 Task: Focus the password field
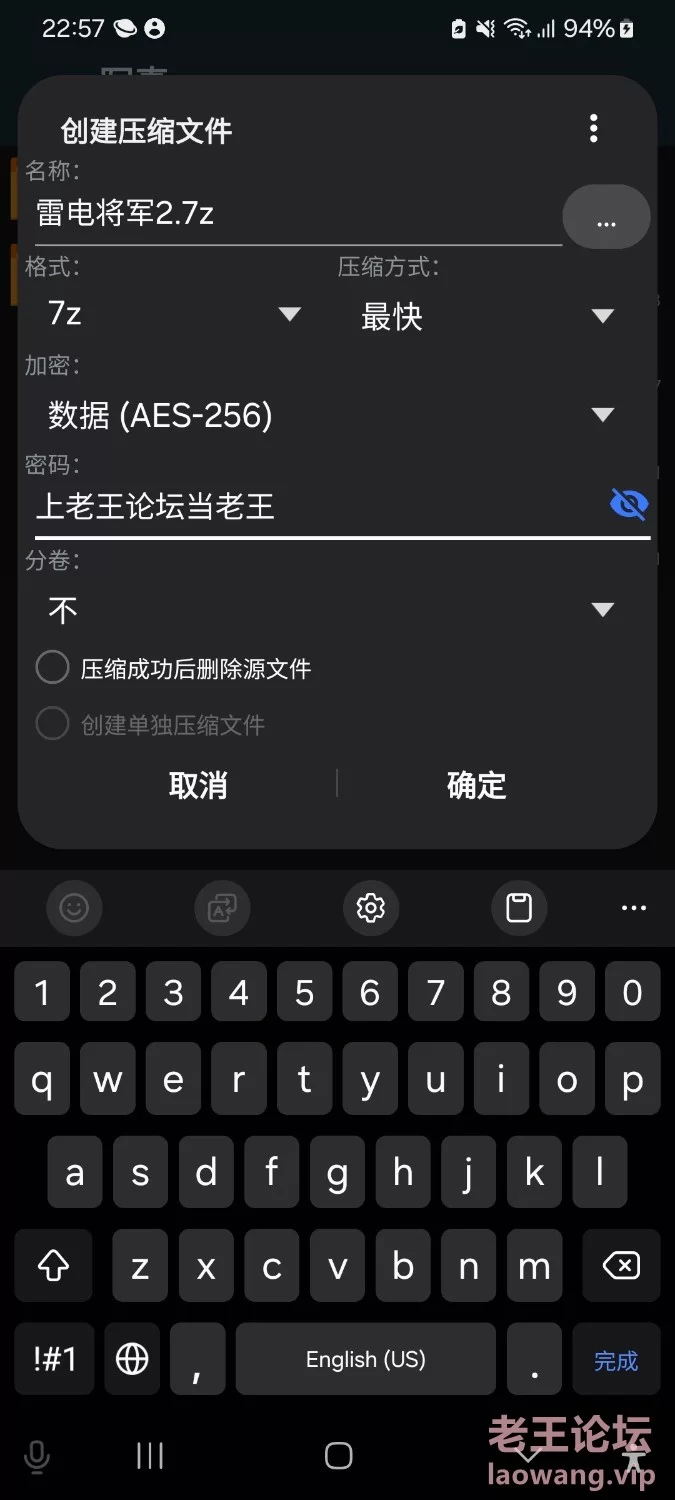click(x=320, y=506)
